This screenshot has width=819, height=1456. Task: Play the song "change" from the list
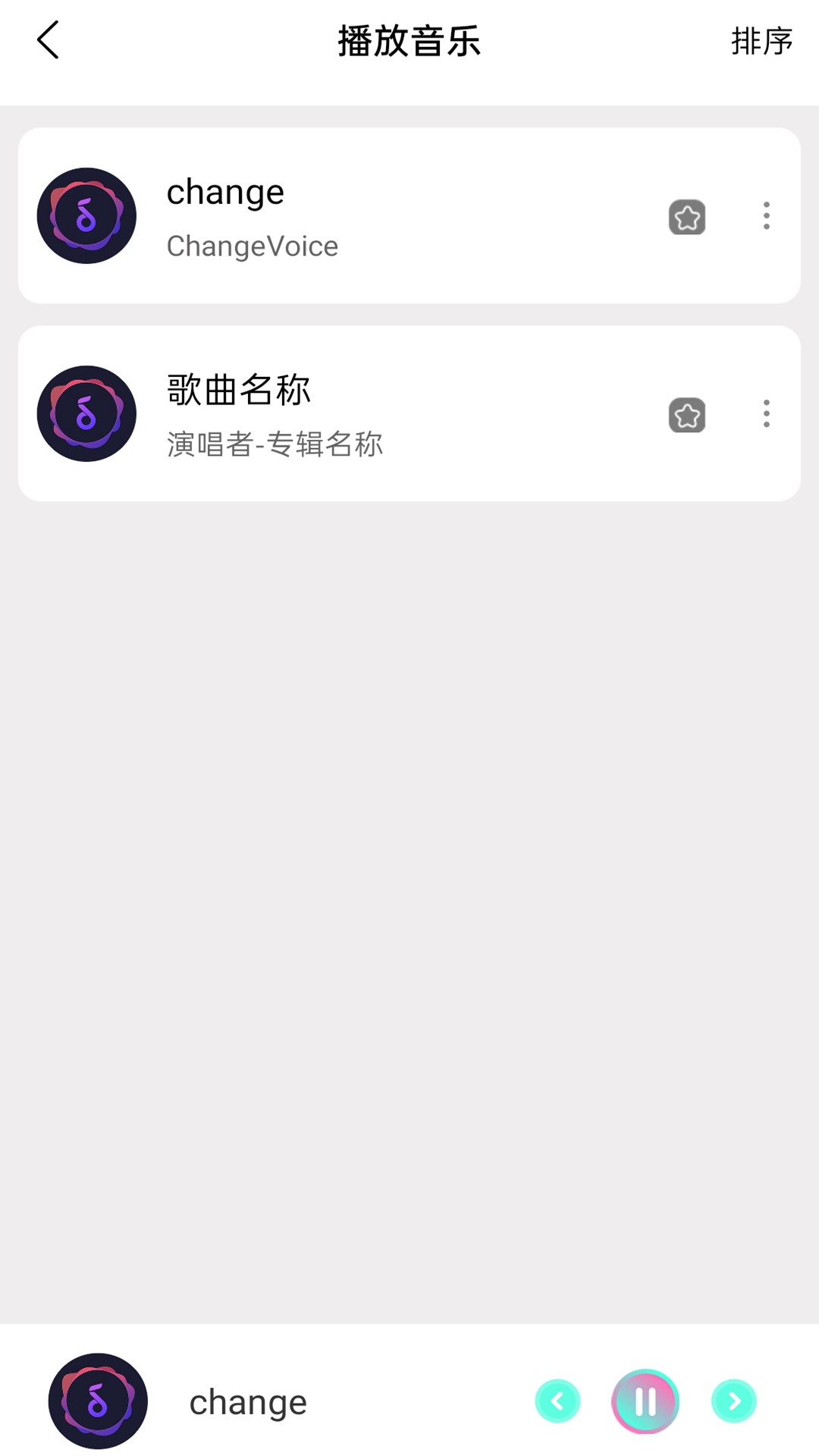point(379,216)
